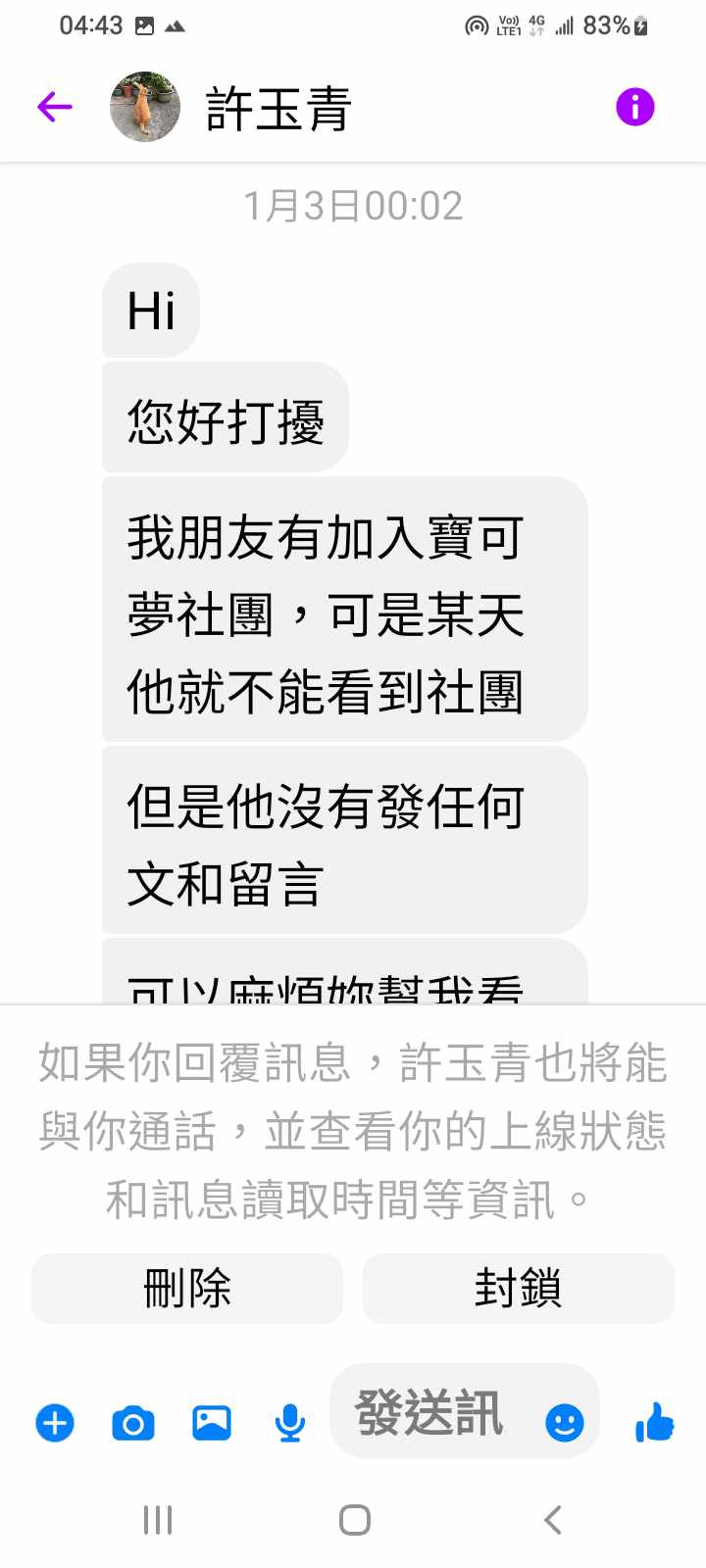Open the photo gallery icon

tap(212, 1422)
